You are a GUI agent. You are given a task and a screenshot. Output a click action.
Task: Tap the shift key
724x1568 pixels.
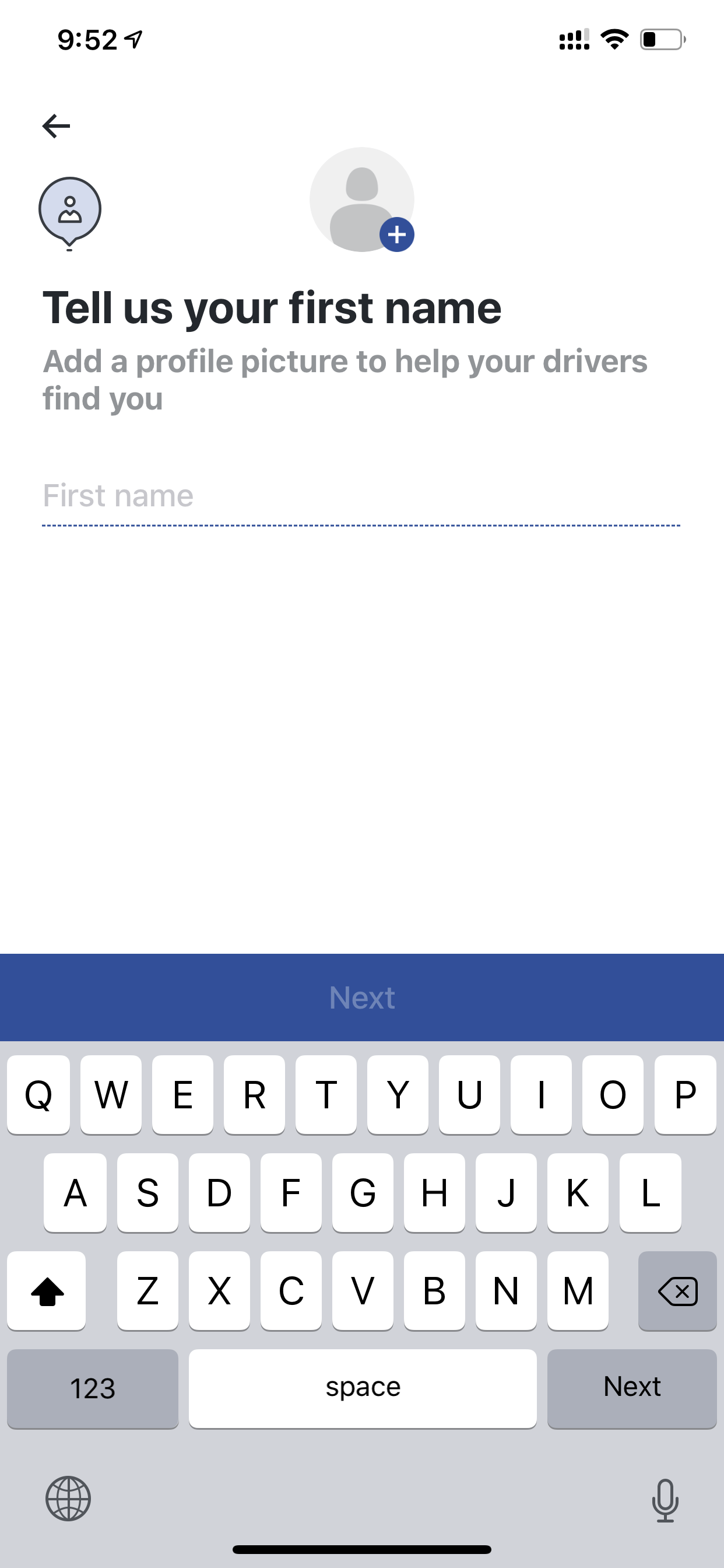coord(46,1290)
